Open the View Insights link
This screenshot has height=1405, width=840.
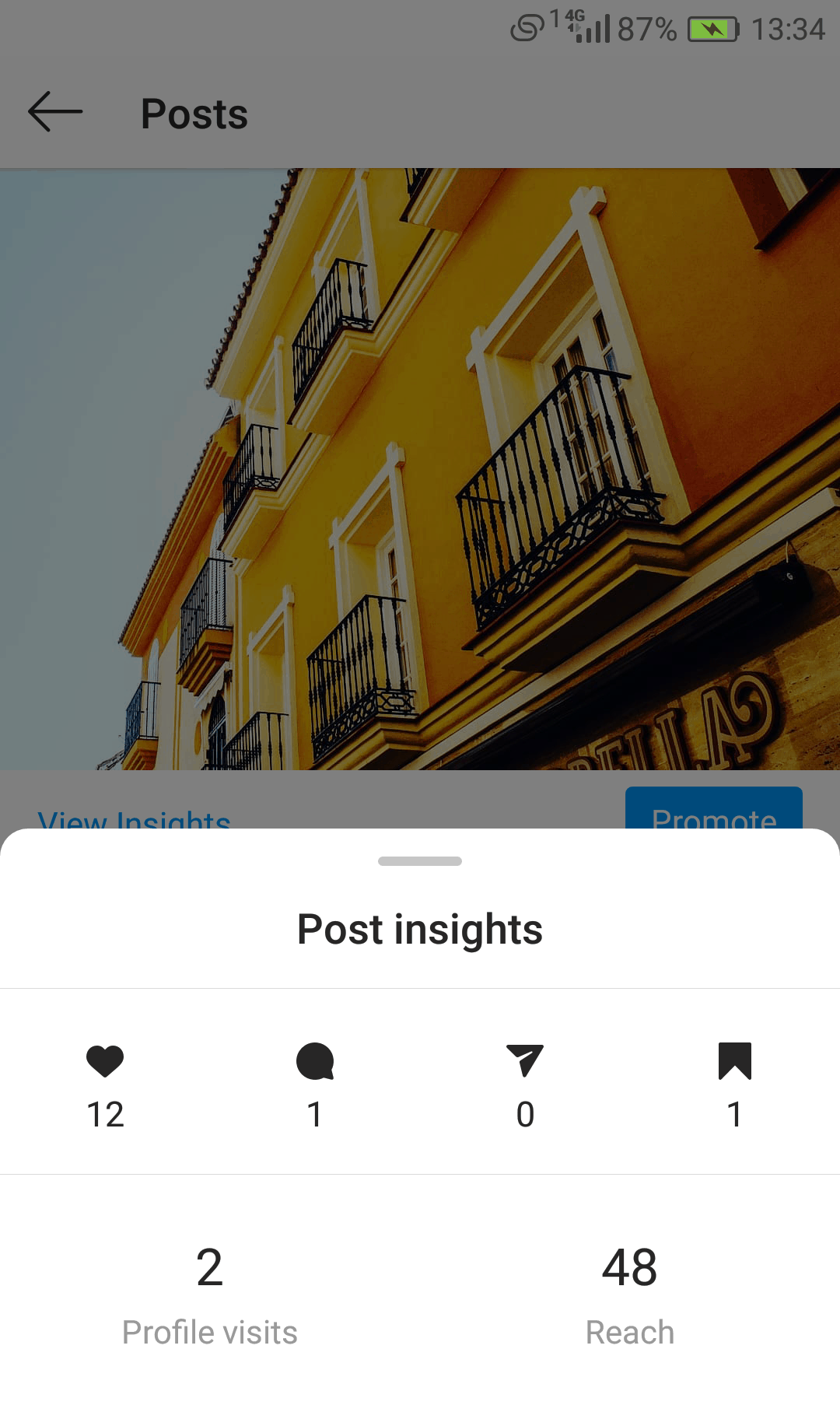click(x=134, y=818)
